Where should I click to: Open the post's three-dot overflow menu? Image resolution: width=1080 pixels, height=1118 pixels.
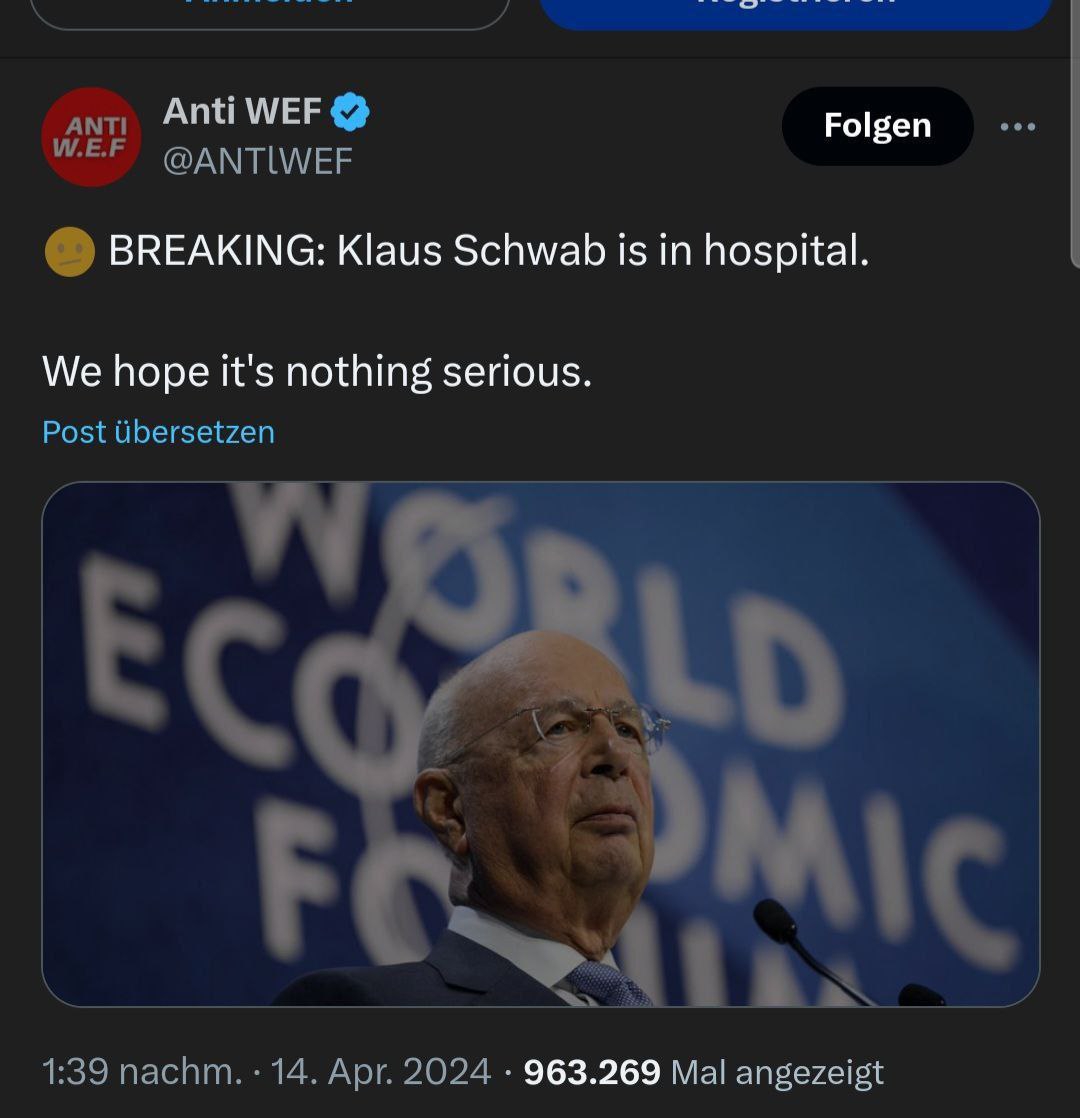click(x=1018, y=127)
